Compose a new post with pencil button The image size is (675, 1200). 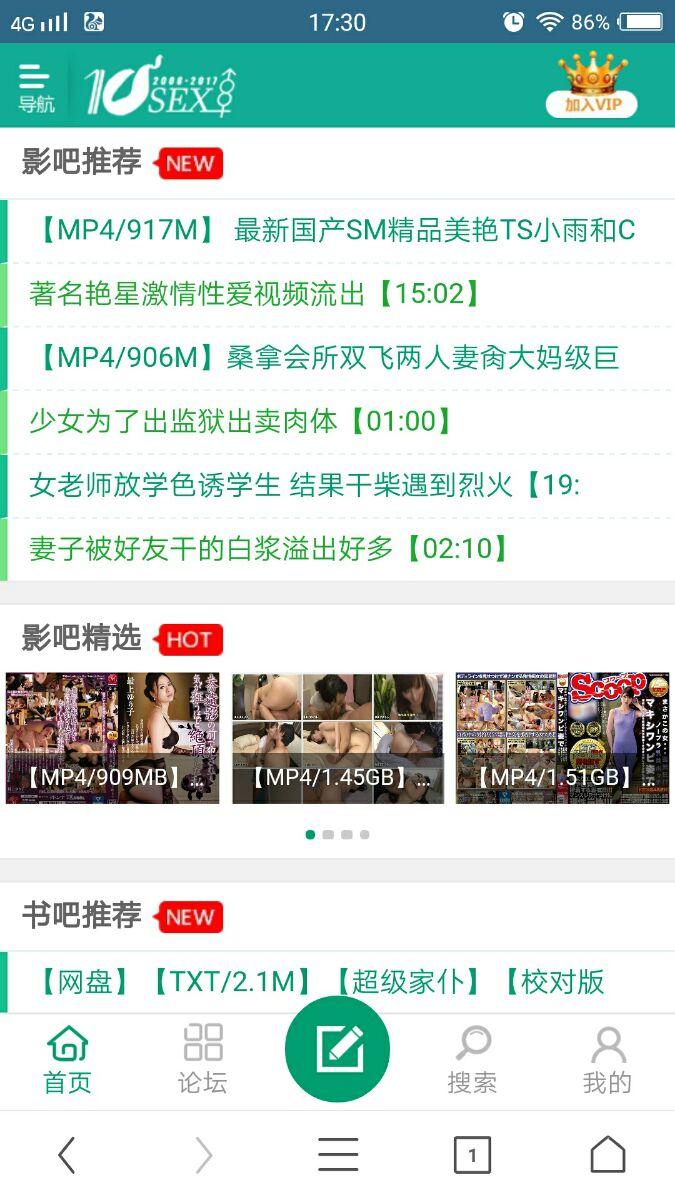point(337,1049)
